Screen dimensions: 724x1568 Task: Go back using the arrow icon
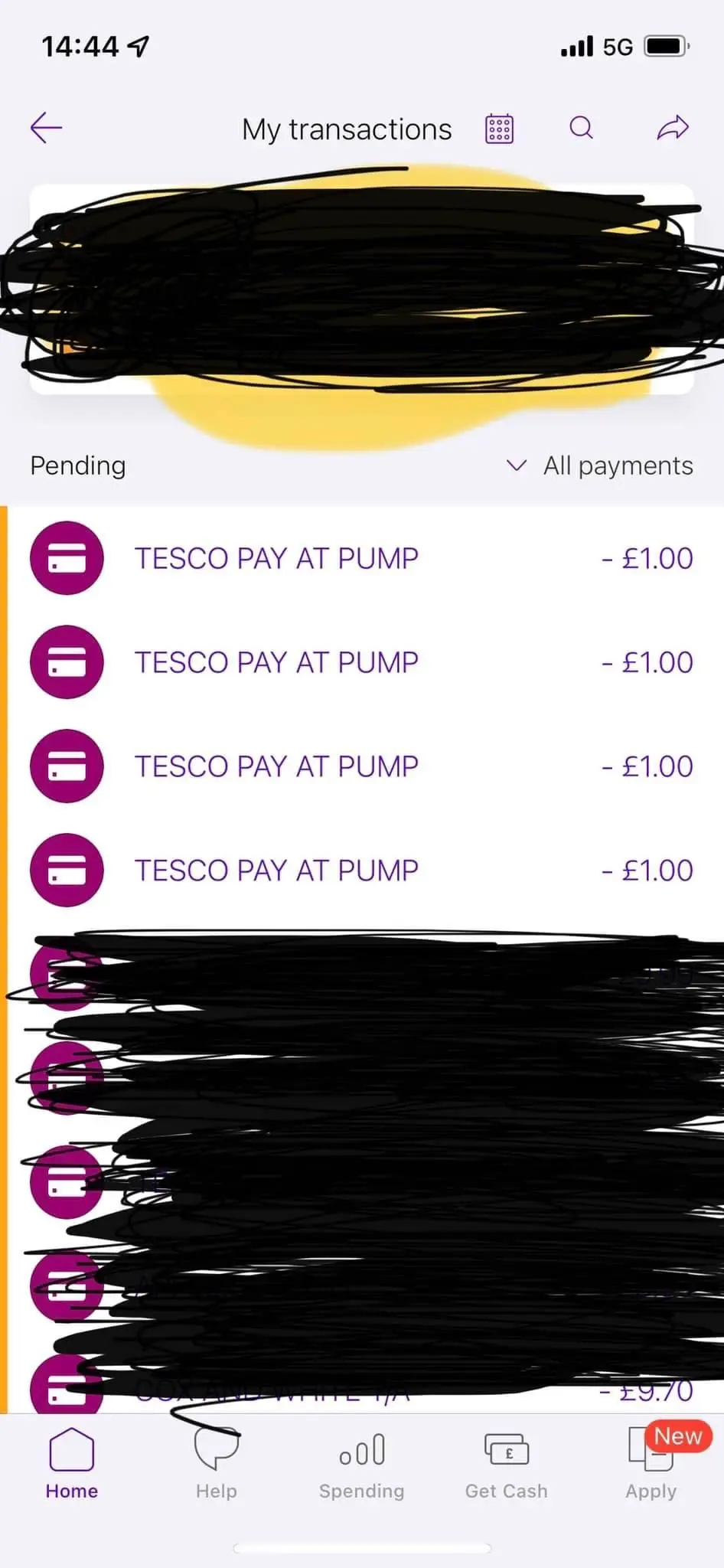coord(46,128)
